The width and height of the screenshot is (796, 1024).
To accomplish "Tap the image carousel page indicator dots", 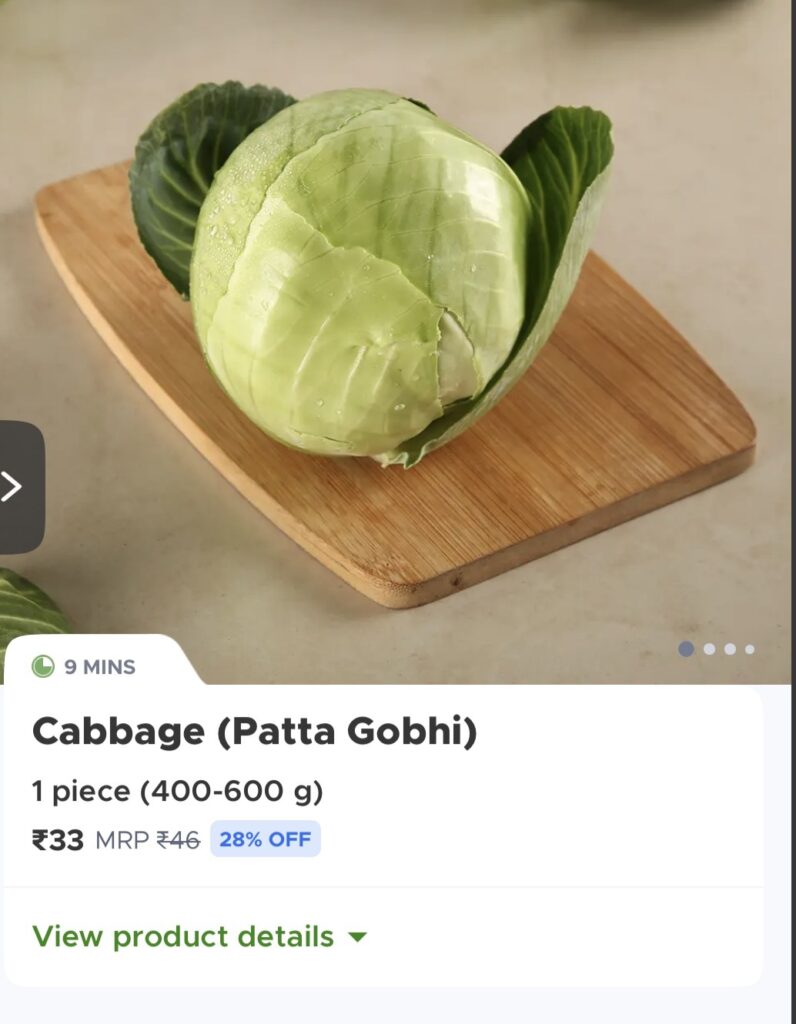I will click(x=717, y=649).
